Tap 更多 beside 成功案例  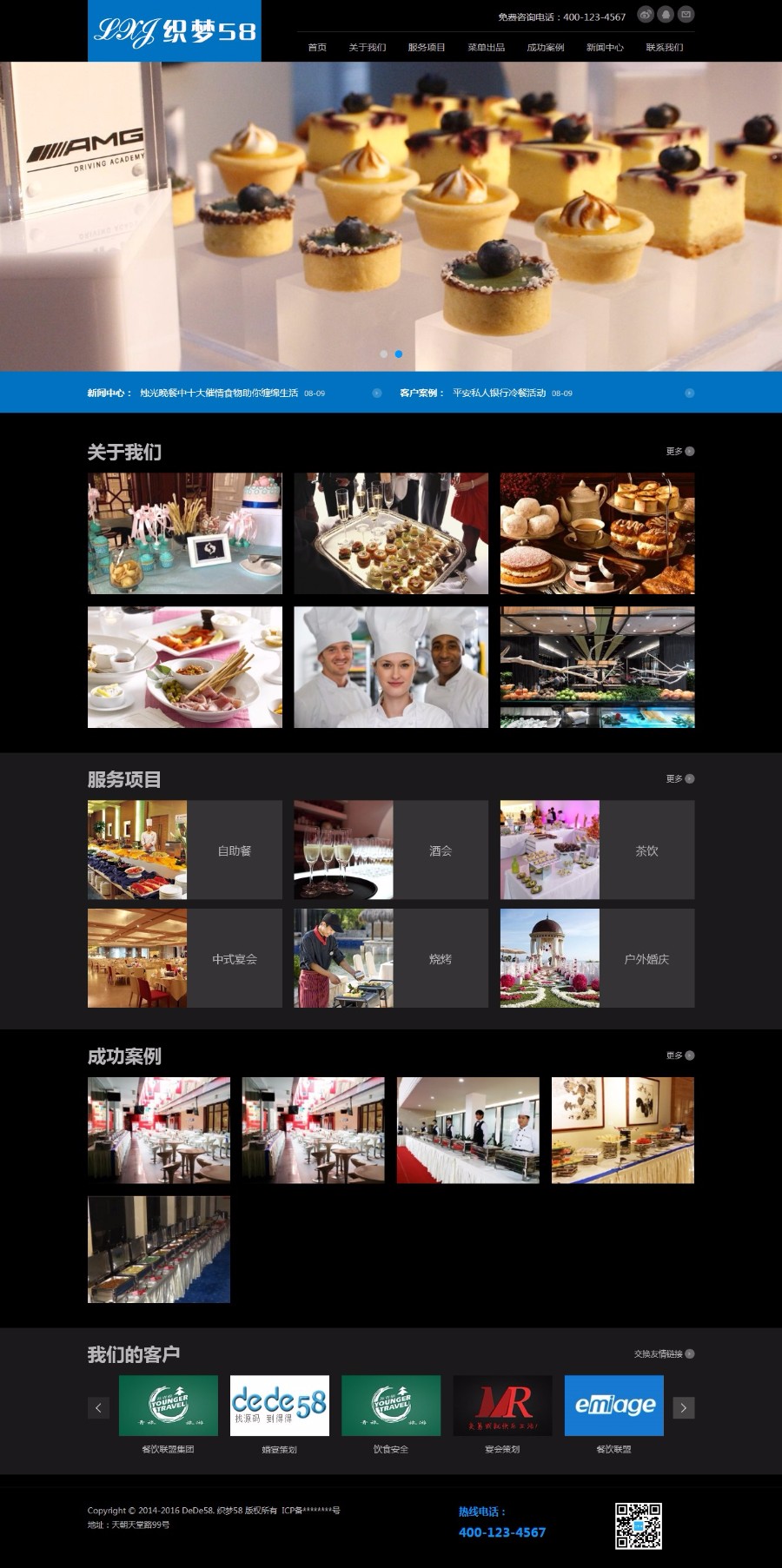(679, 1055)
